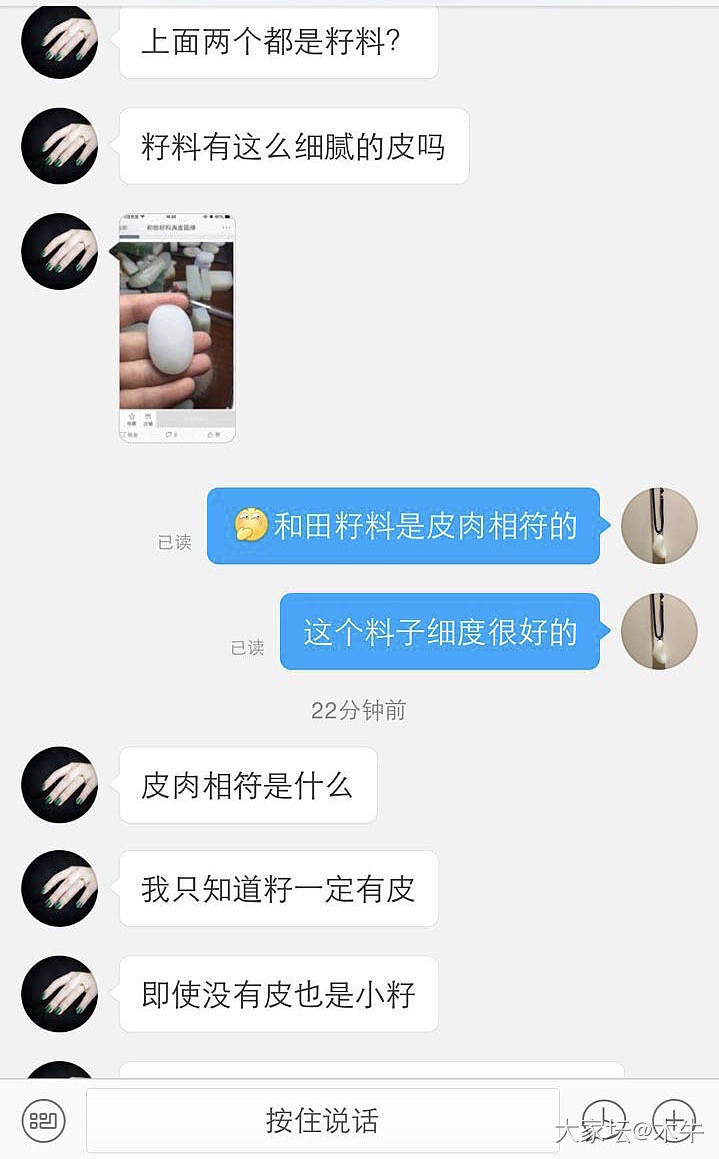Open my avatar beside 这个料子细度很好的
The width and height of the screenshot is (719, 1159).
click(x=659, y=631)
